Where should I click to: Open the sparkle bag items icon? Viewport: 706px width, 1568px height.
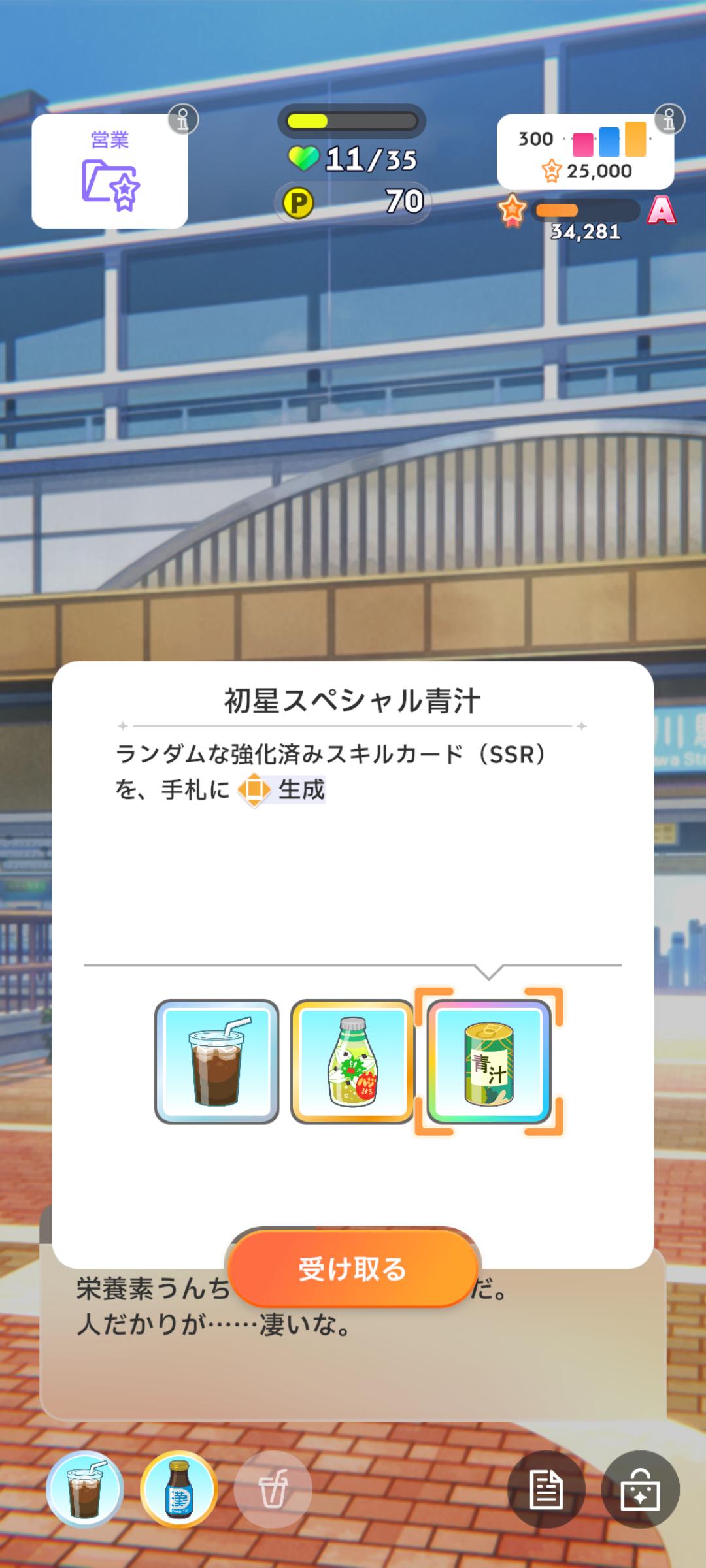pos(640,1490)
